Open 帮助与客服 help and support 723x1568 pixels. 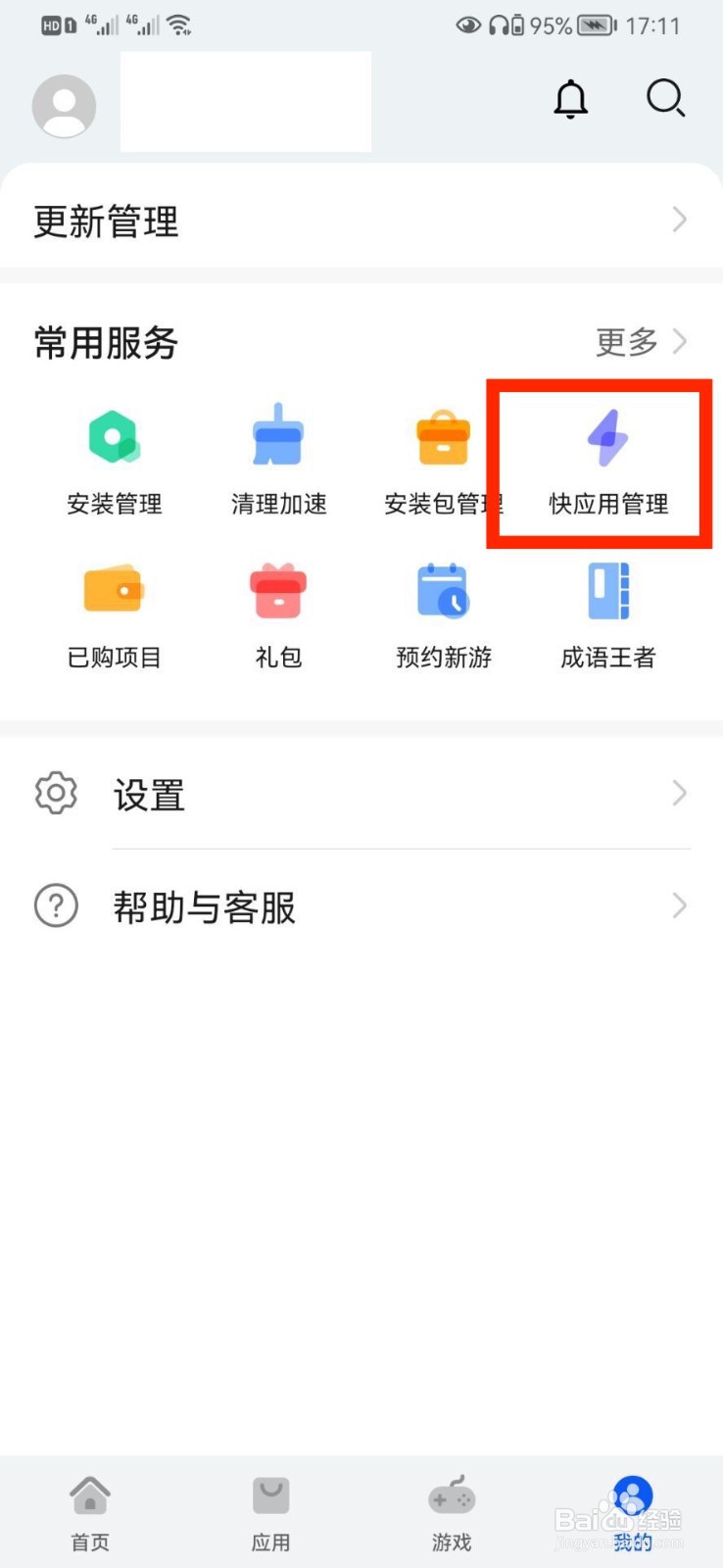[x=204, y=906]
